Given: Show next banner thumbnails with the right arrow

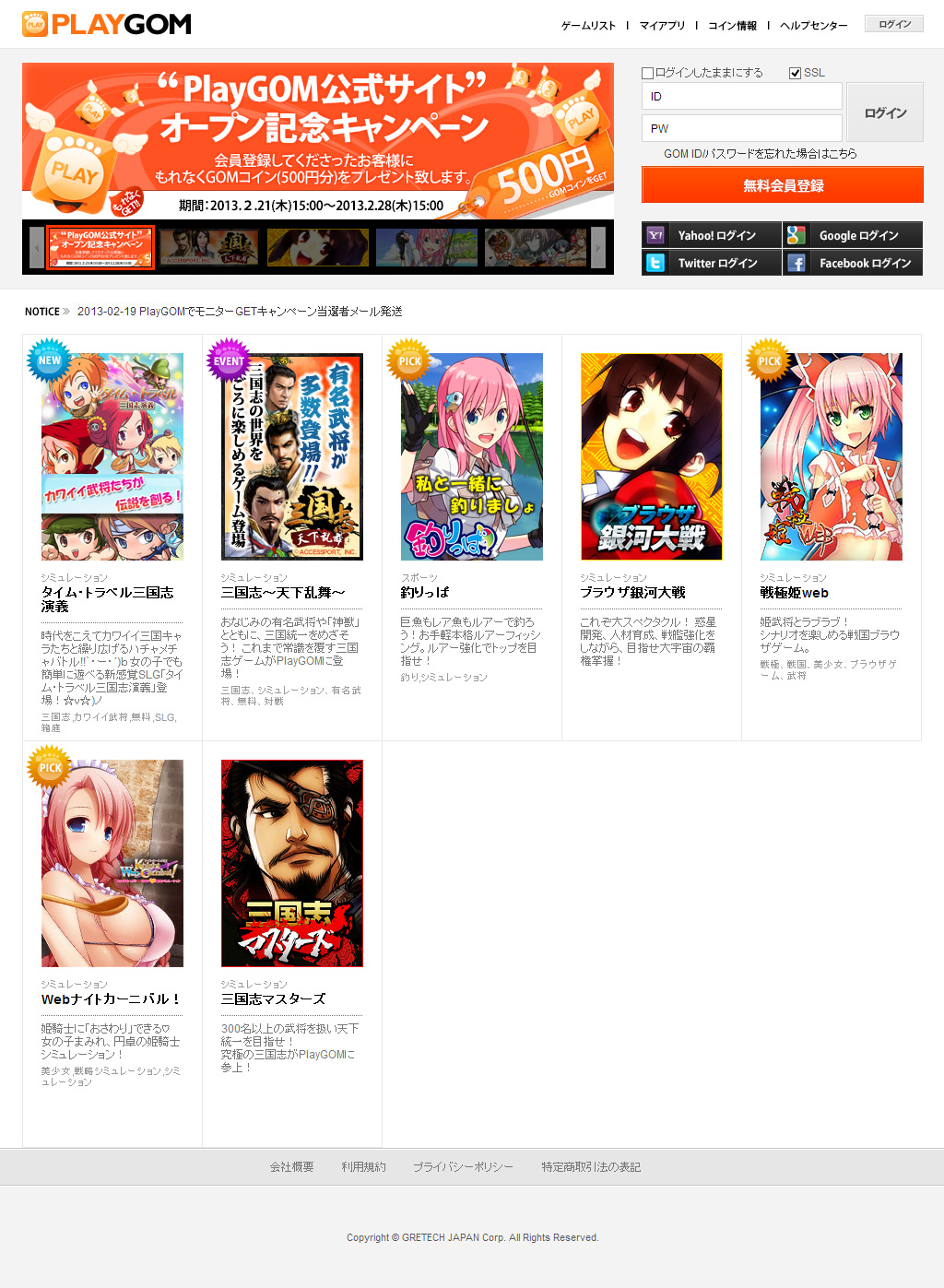Looking at the screenshot, I should [x=598, y=247].
